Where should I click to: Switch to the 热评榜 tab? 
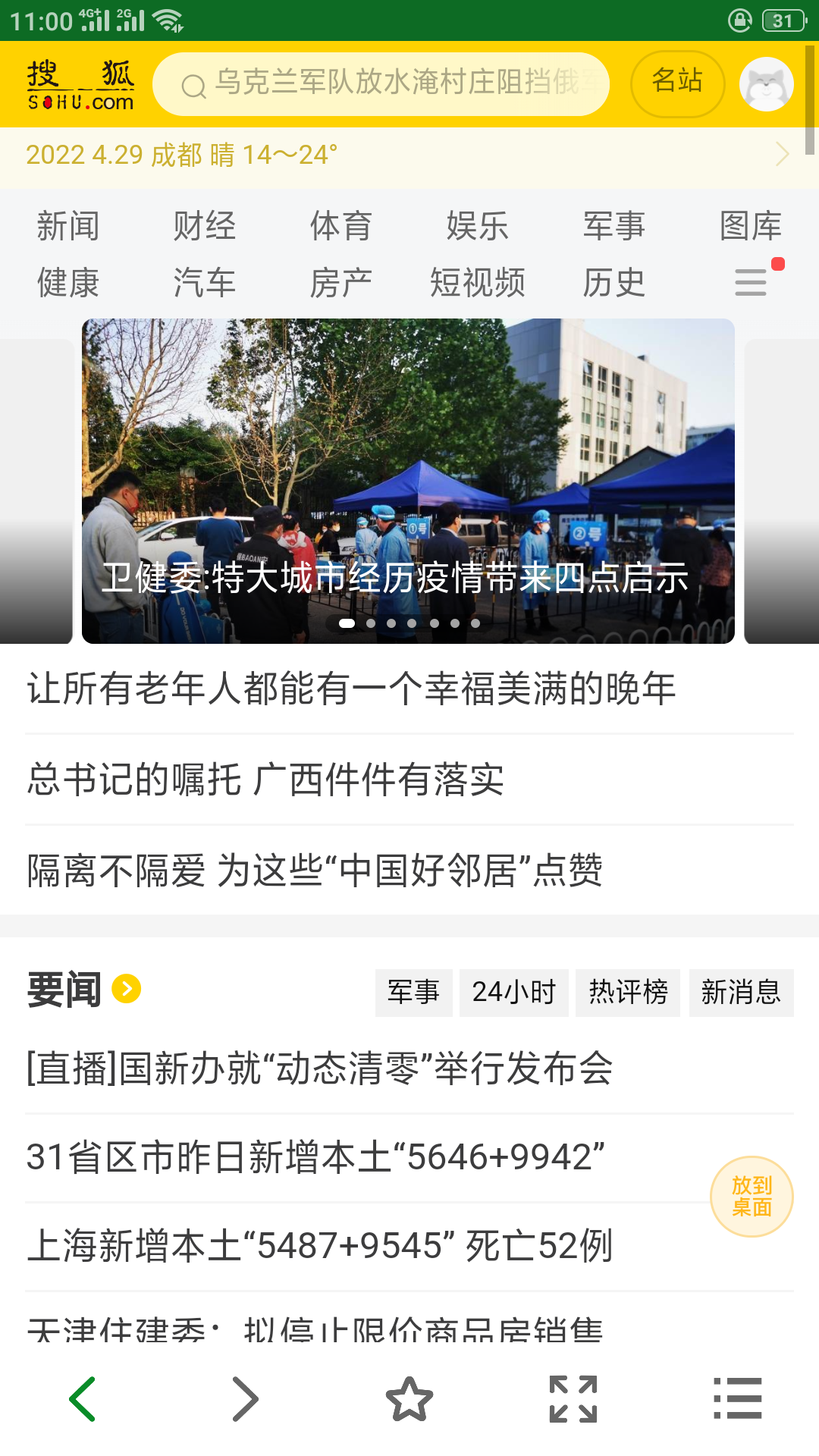click(628, 991)
